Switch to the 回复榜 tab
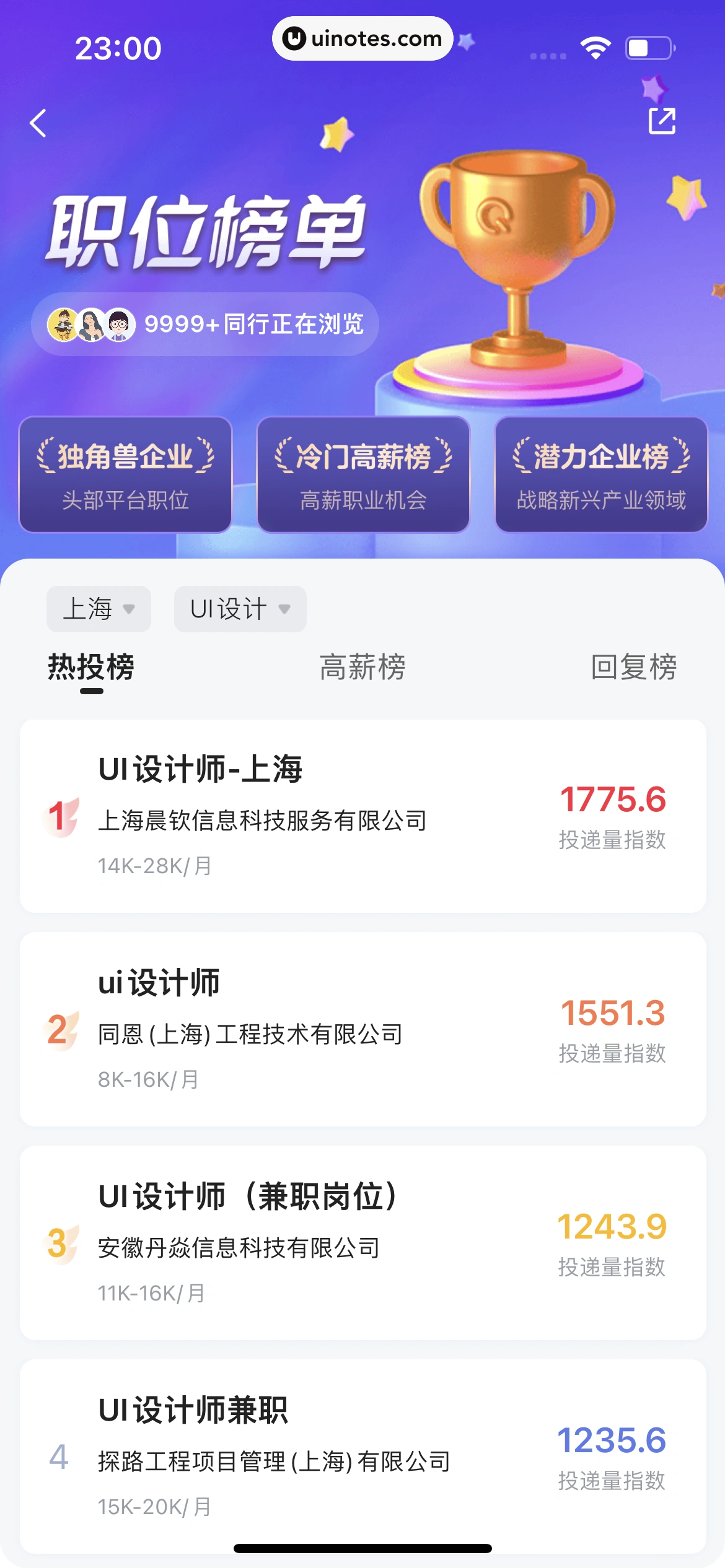725x1568 pixels. 633,668
